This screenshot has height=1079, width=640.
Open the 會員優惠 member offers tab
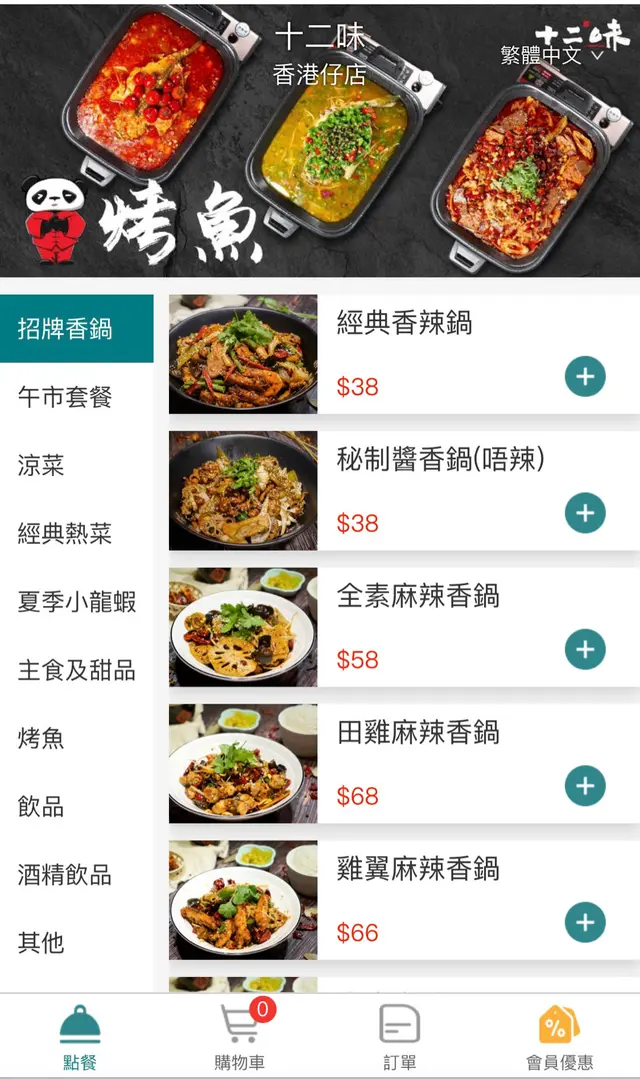point(559,1036)
